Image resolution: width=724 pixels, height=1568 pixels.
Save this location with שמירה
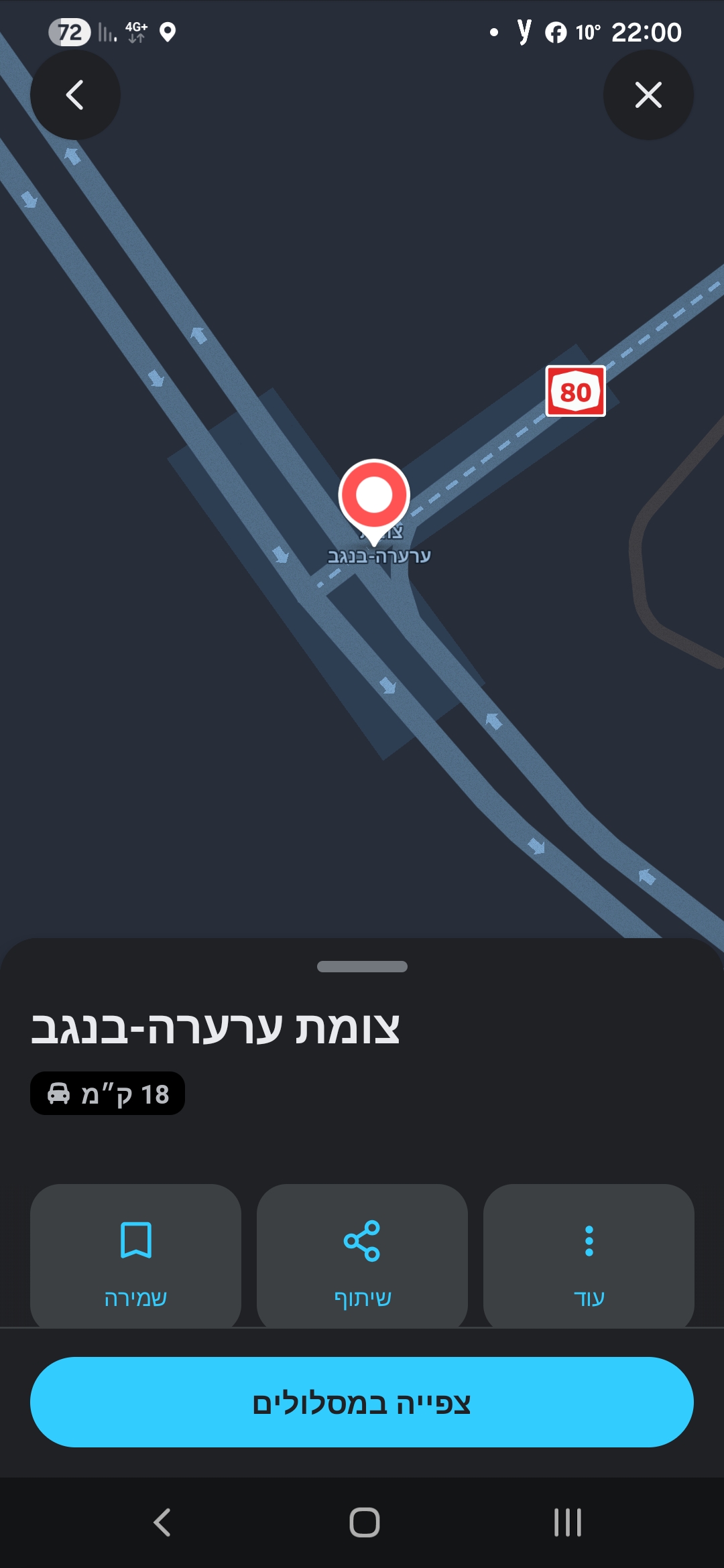(135, 1256)
